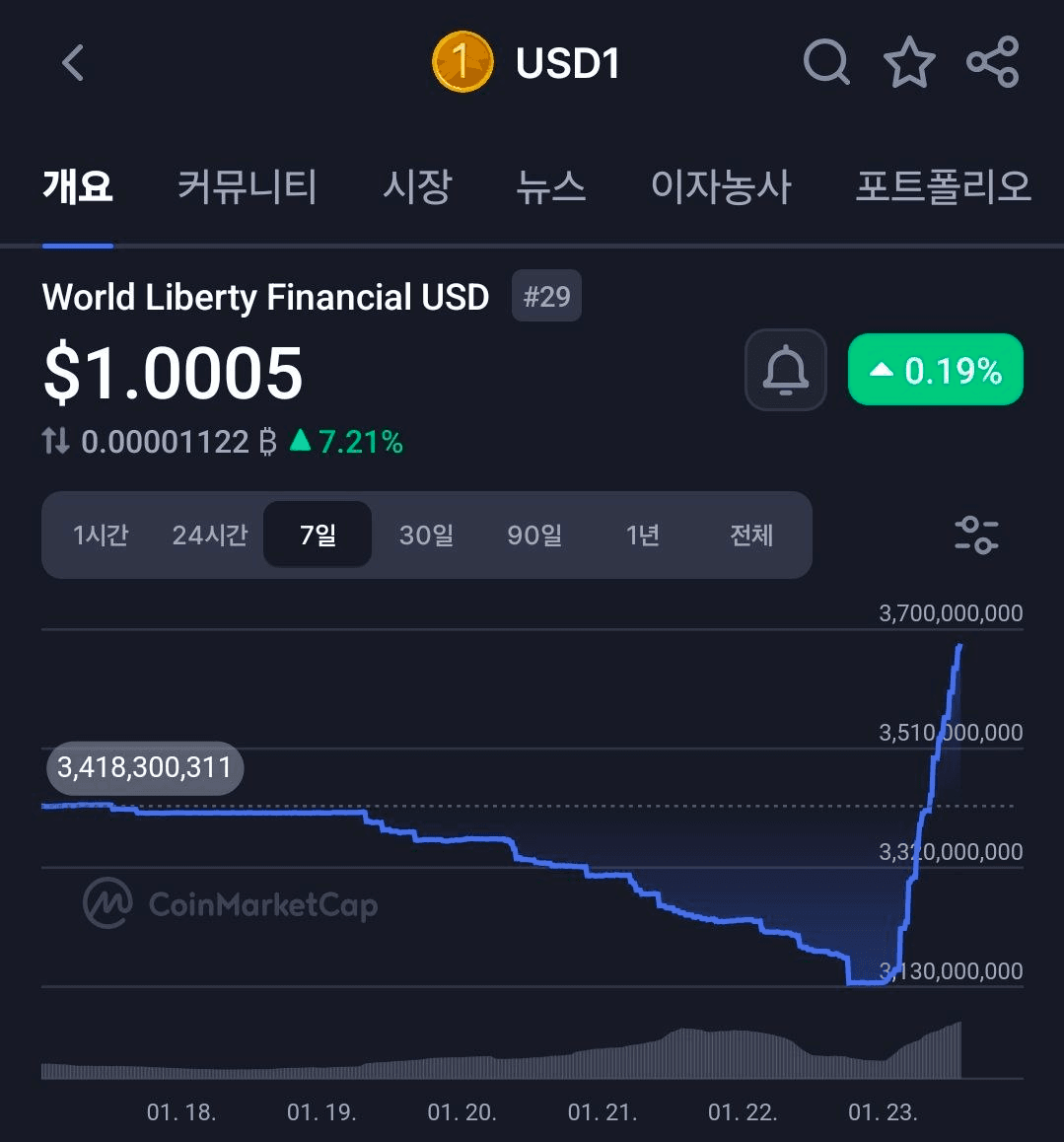Share this USD1 page
The image size is (1064, 1142).
[x=992, y=63]
